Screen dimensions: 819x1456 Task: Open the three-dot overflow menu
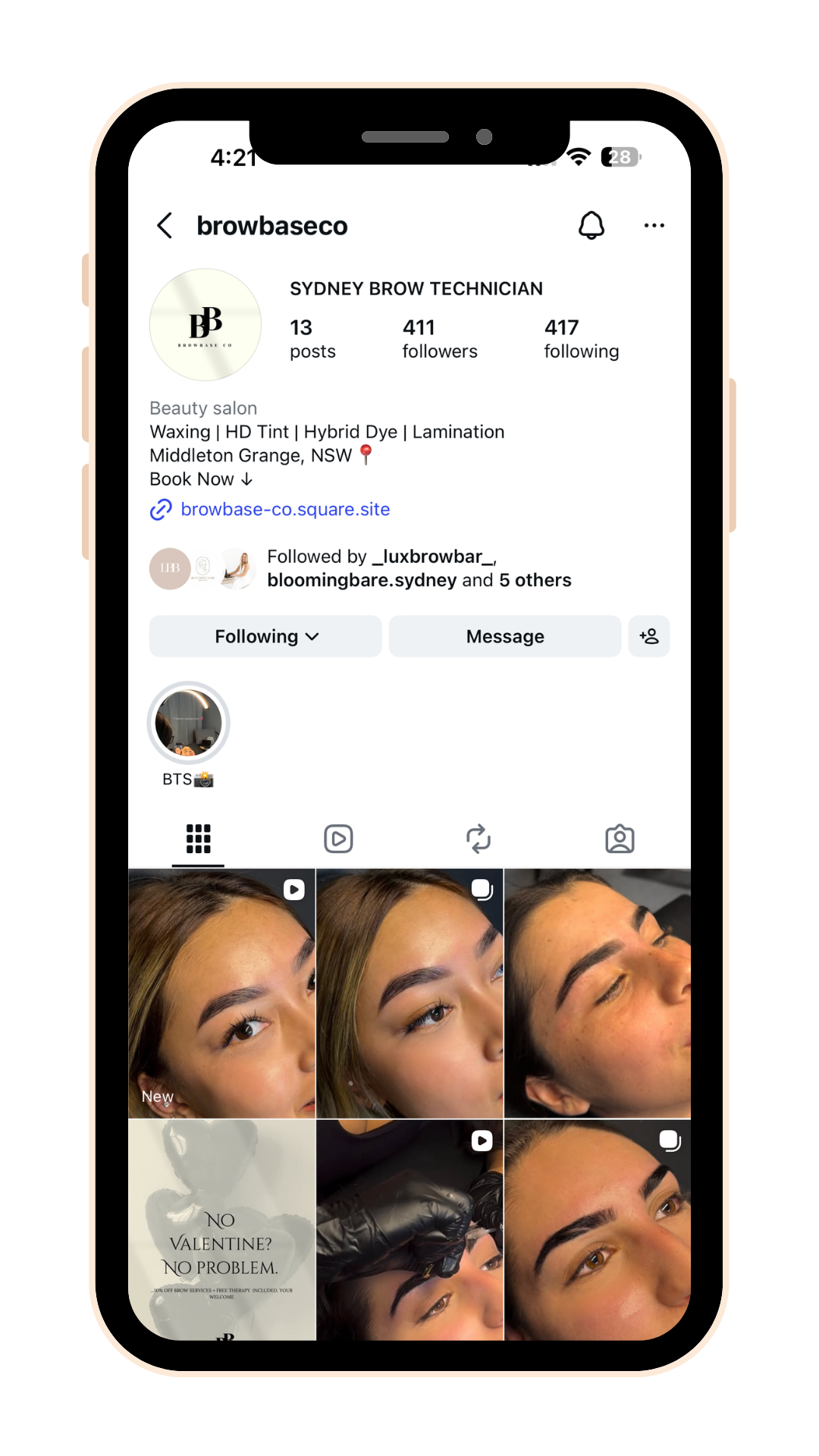pos(654,225)
